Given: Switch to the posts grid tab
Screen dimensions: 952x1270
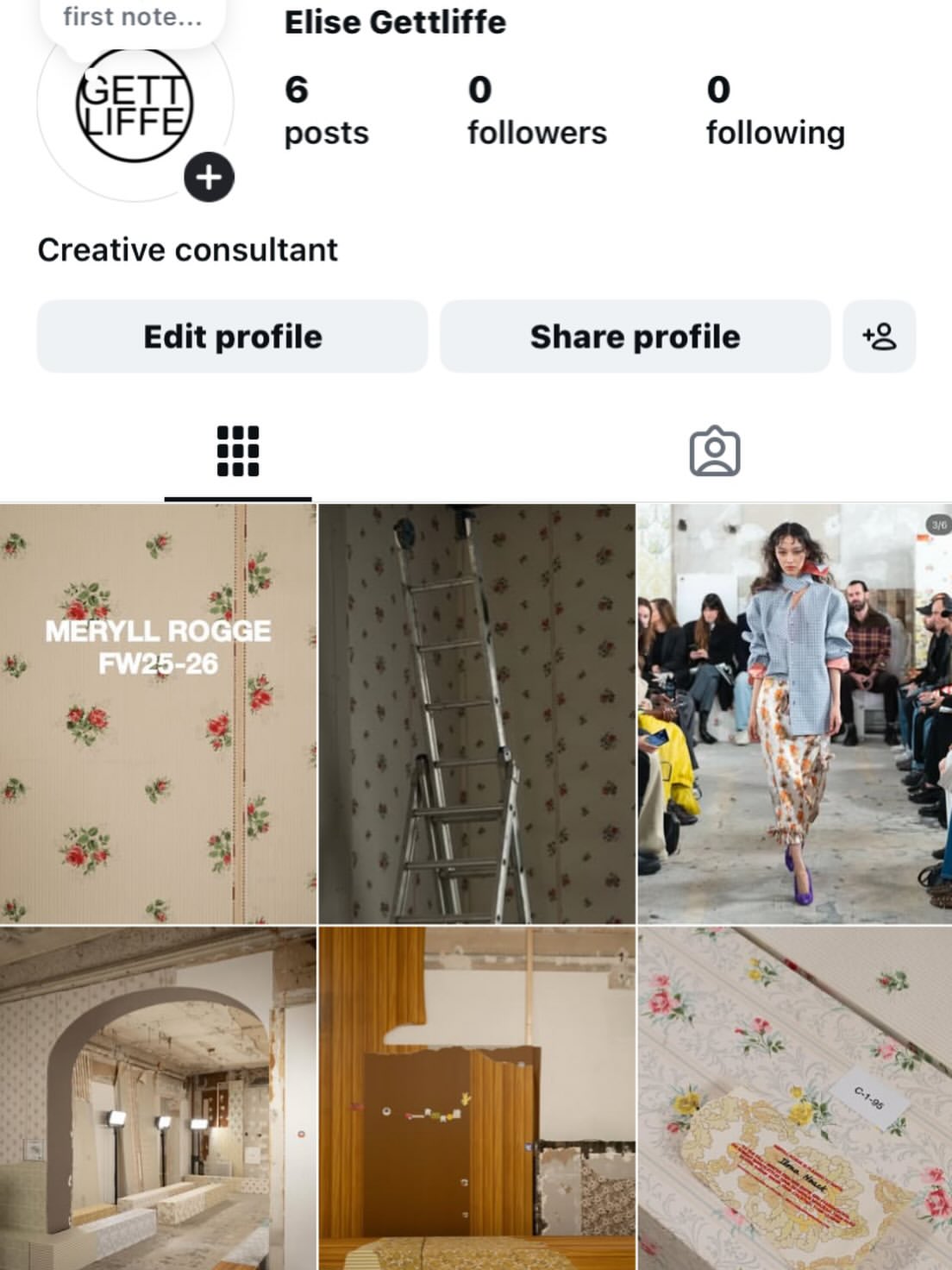Looking at the screenshot, I should point(238,451).
